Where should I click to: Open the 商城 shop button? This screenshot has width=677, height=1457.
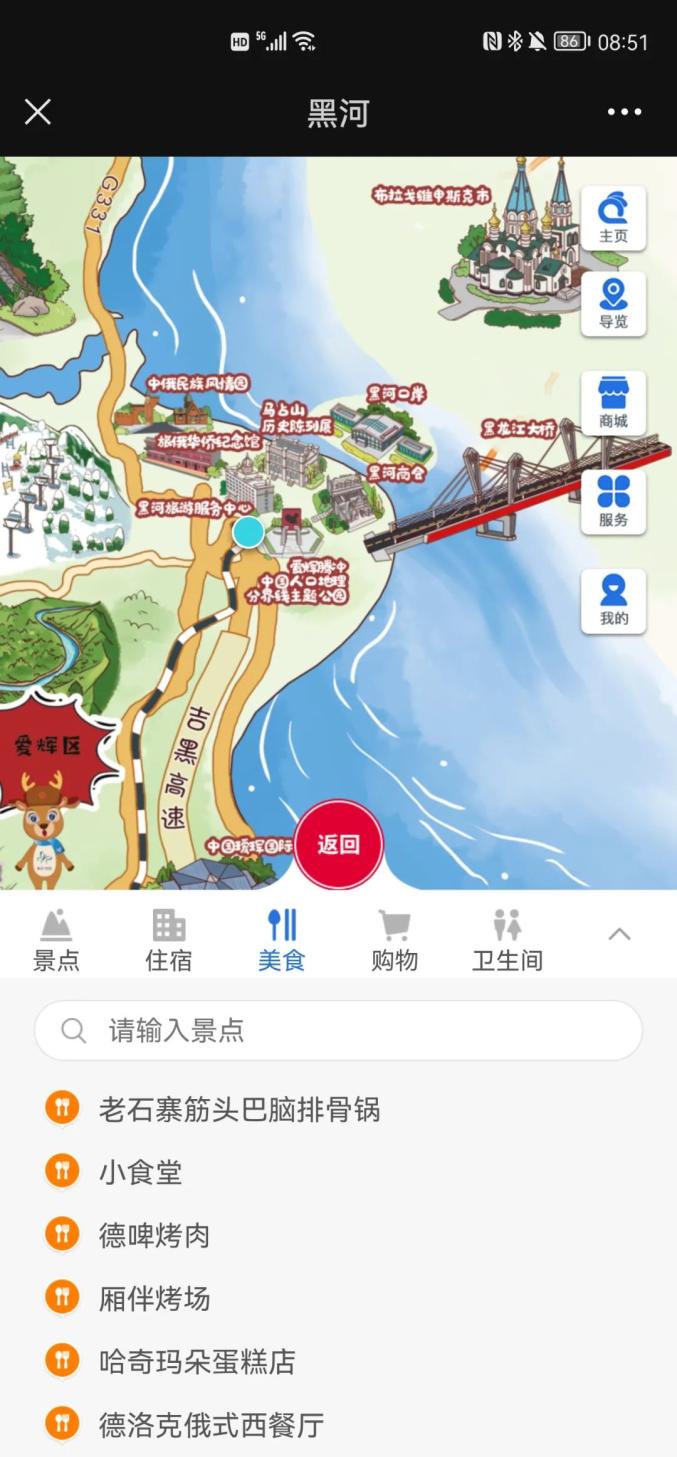613,403
